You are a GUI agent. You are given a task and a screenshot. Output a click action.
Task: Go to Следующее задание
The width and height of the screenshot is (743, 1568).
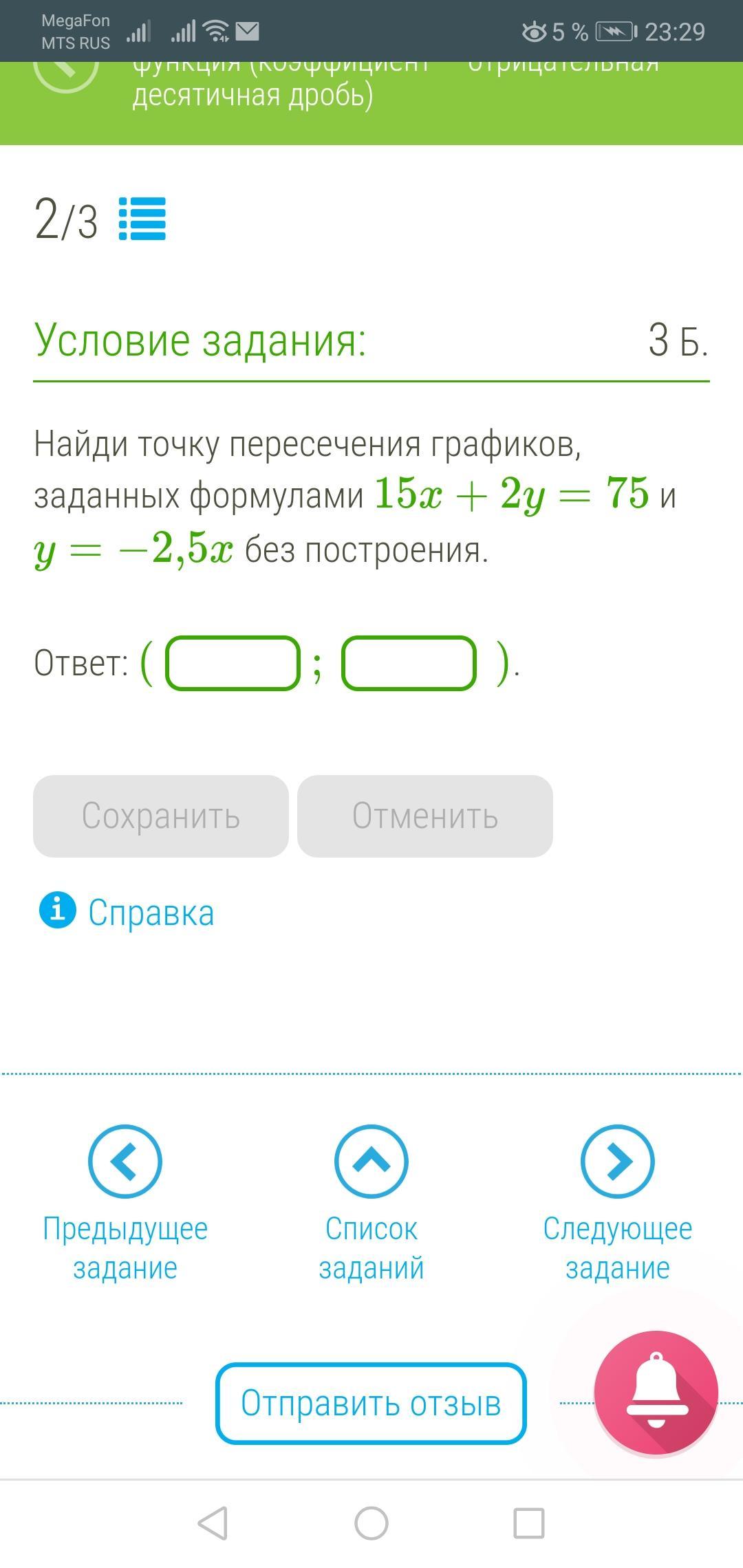(x=617, y=1162)
